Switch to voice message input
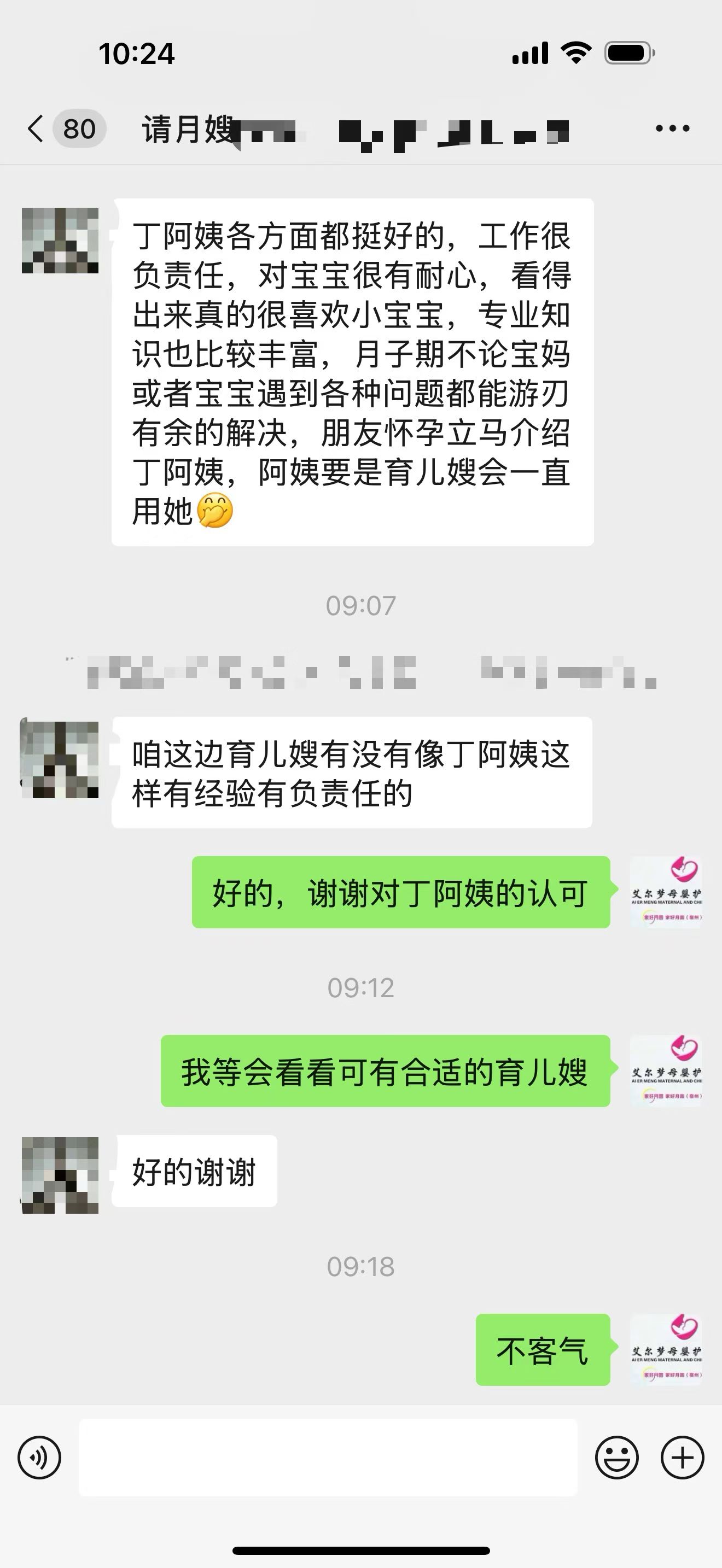 click(39, 1458)
